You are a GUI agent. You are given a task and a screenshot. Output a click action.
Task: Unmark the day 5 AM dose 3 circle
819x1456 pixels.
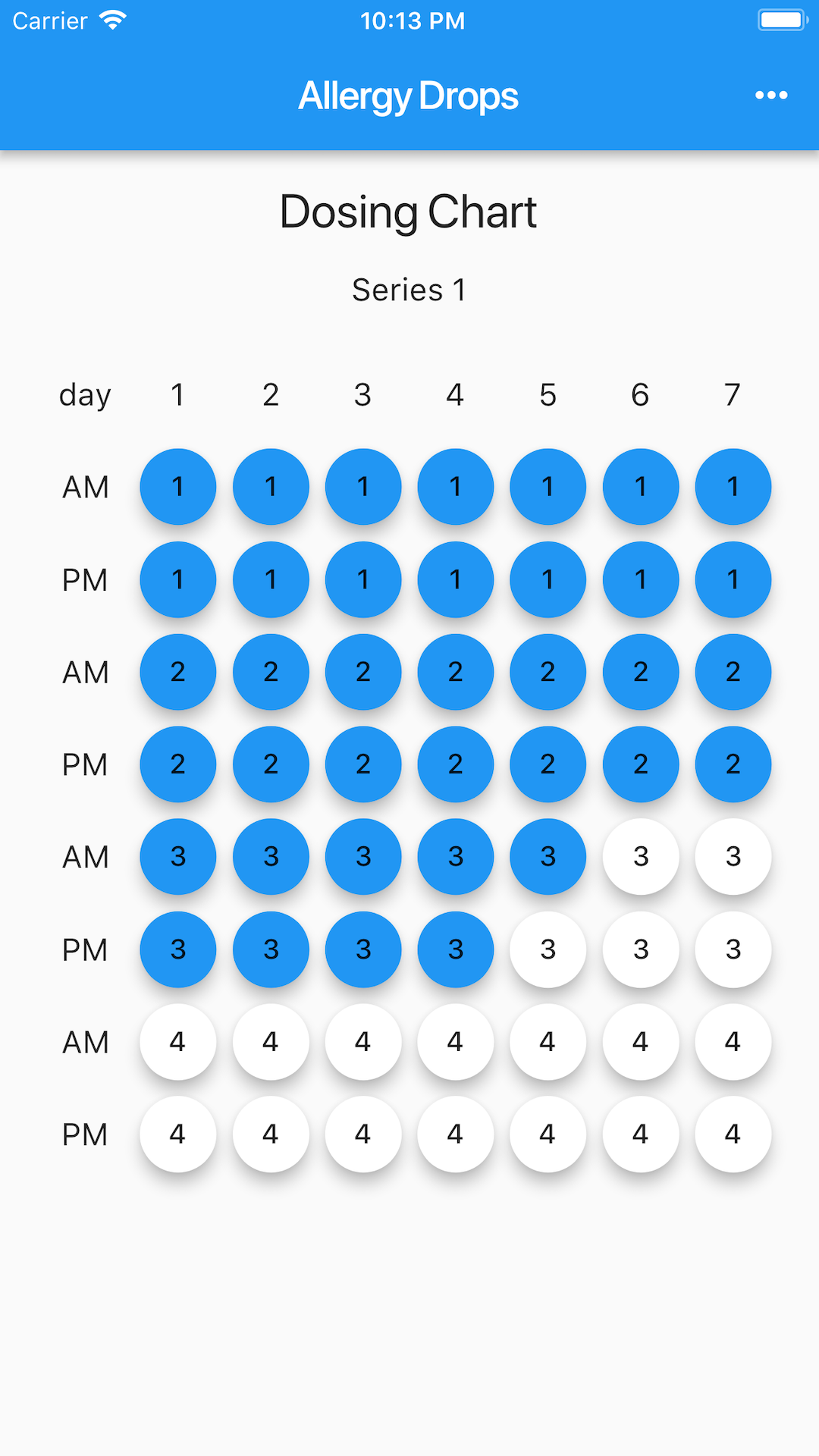[548, 857]
